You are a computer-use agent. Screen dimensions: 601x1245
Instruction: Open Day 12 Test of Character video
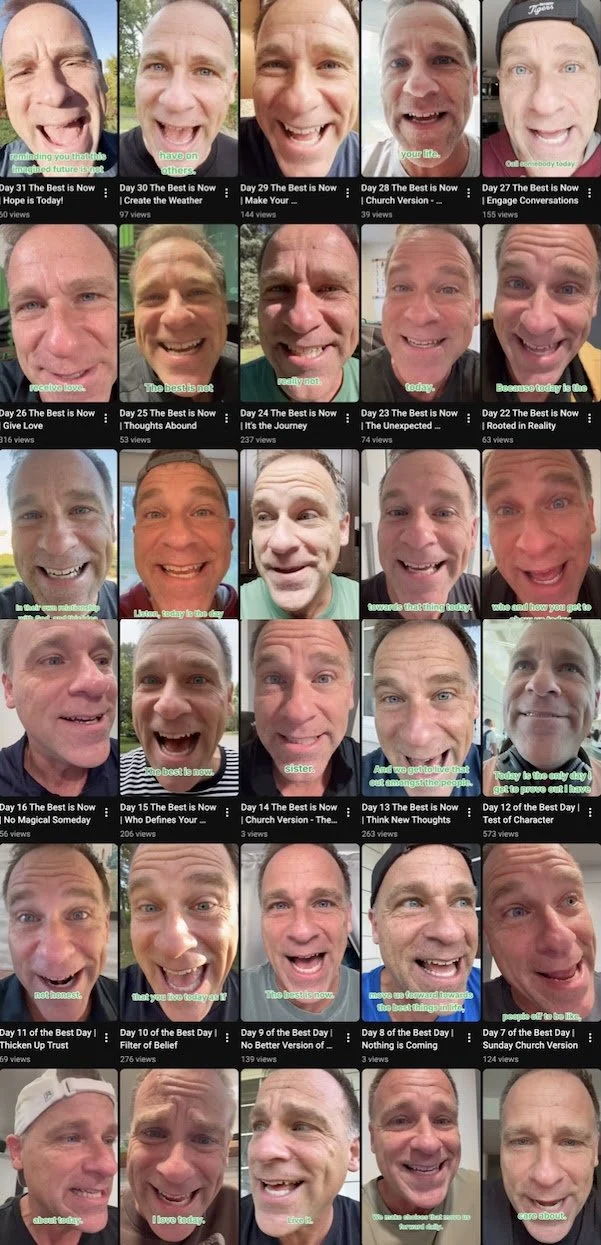[541, 708]
